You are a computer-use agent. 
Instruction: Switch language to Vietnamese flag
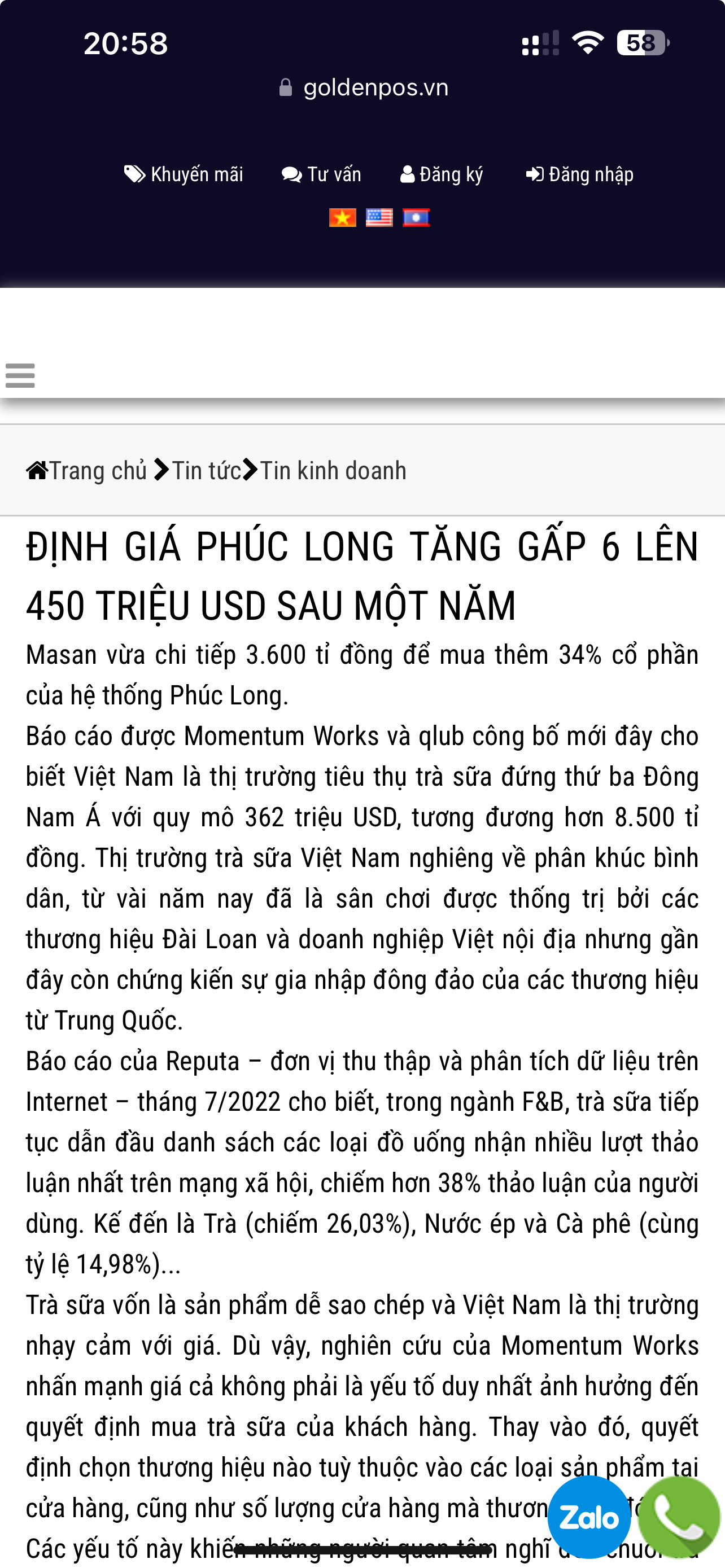343,218
